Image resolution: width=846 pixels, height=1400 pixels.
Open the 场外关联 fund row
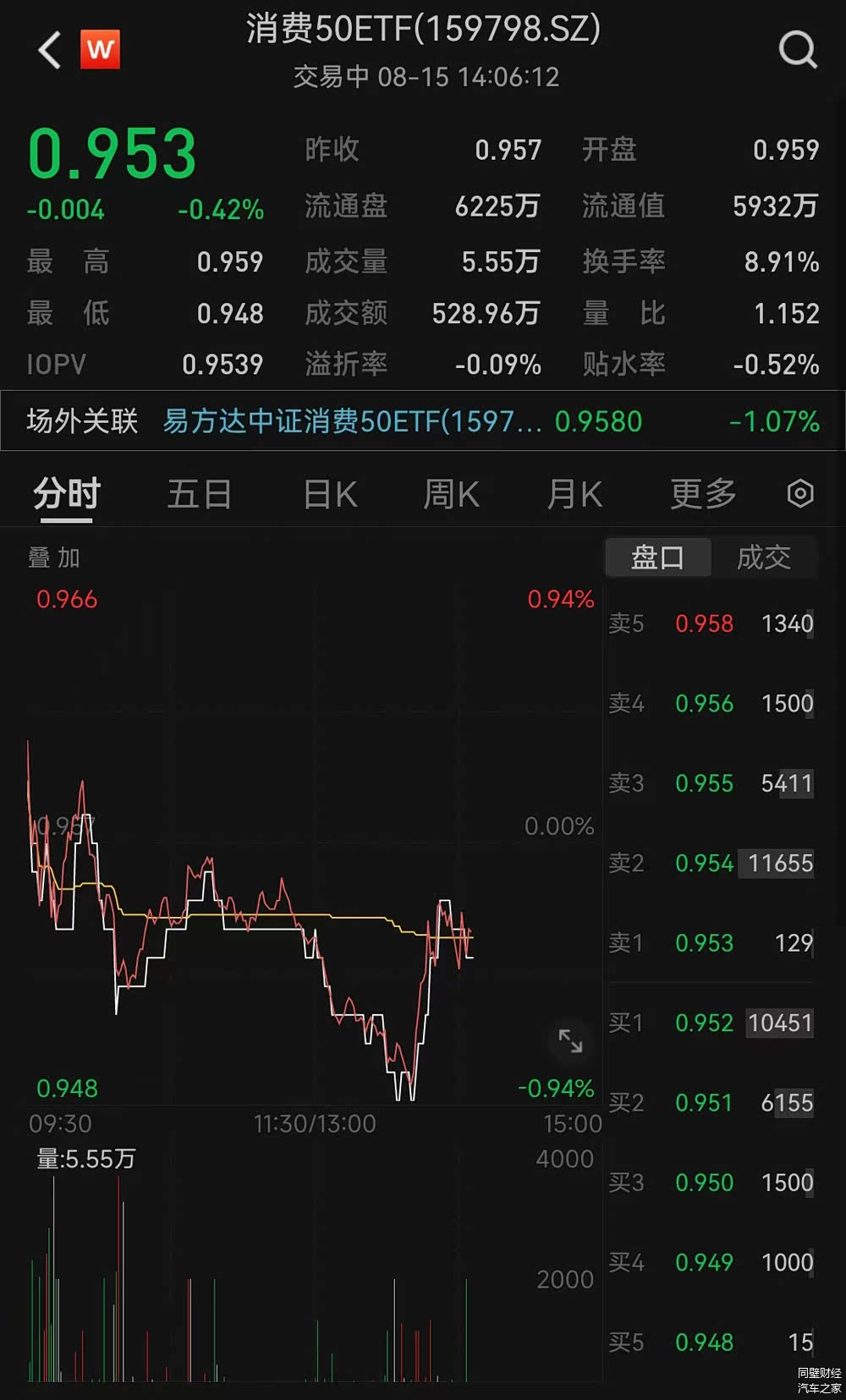click(80, 420)
